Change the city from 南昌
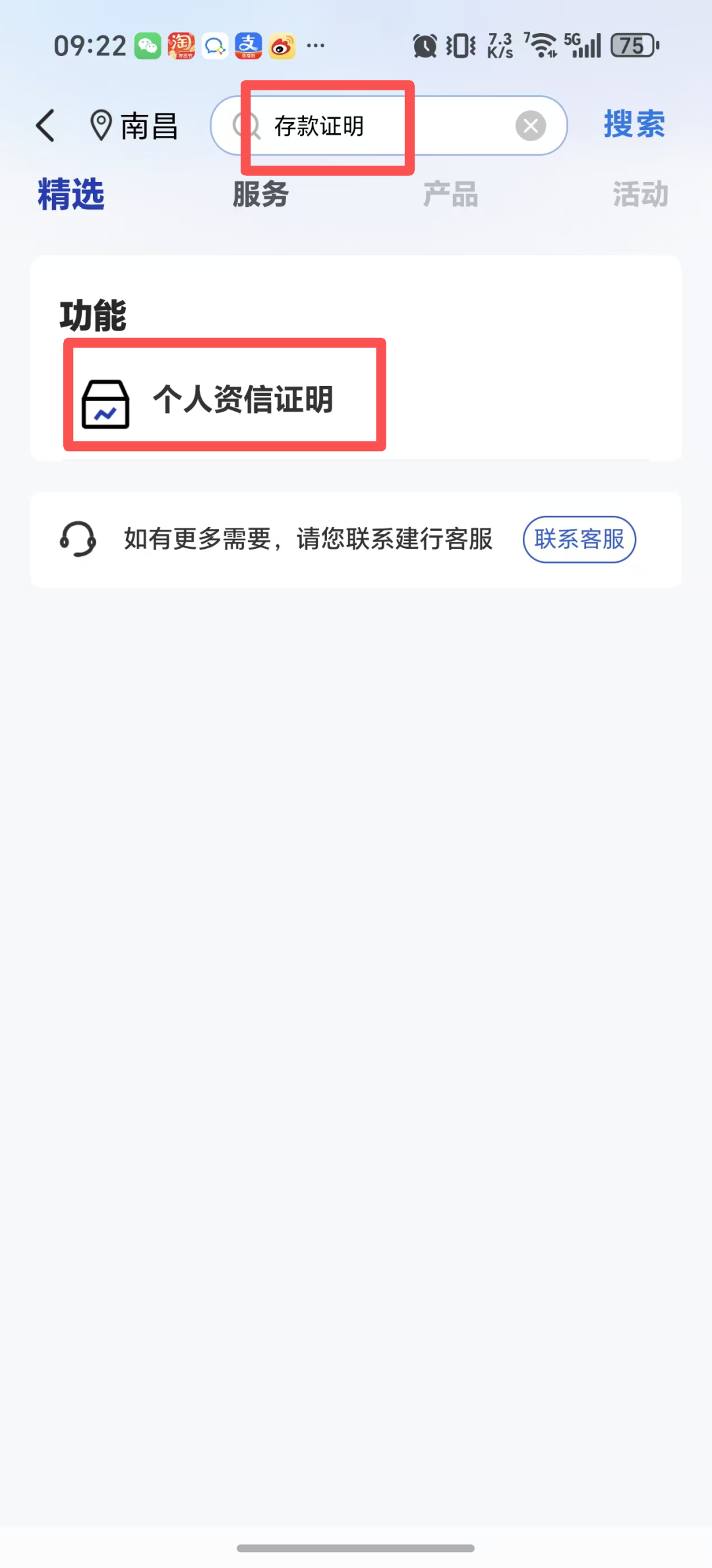The height and width of the screenshot is (1568, 712). click(134, 125)
